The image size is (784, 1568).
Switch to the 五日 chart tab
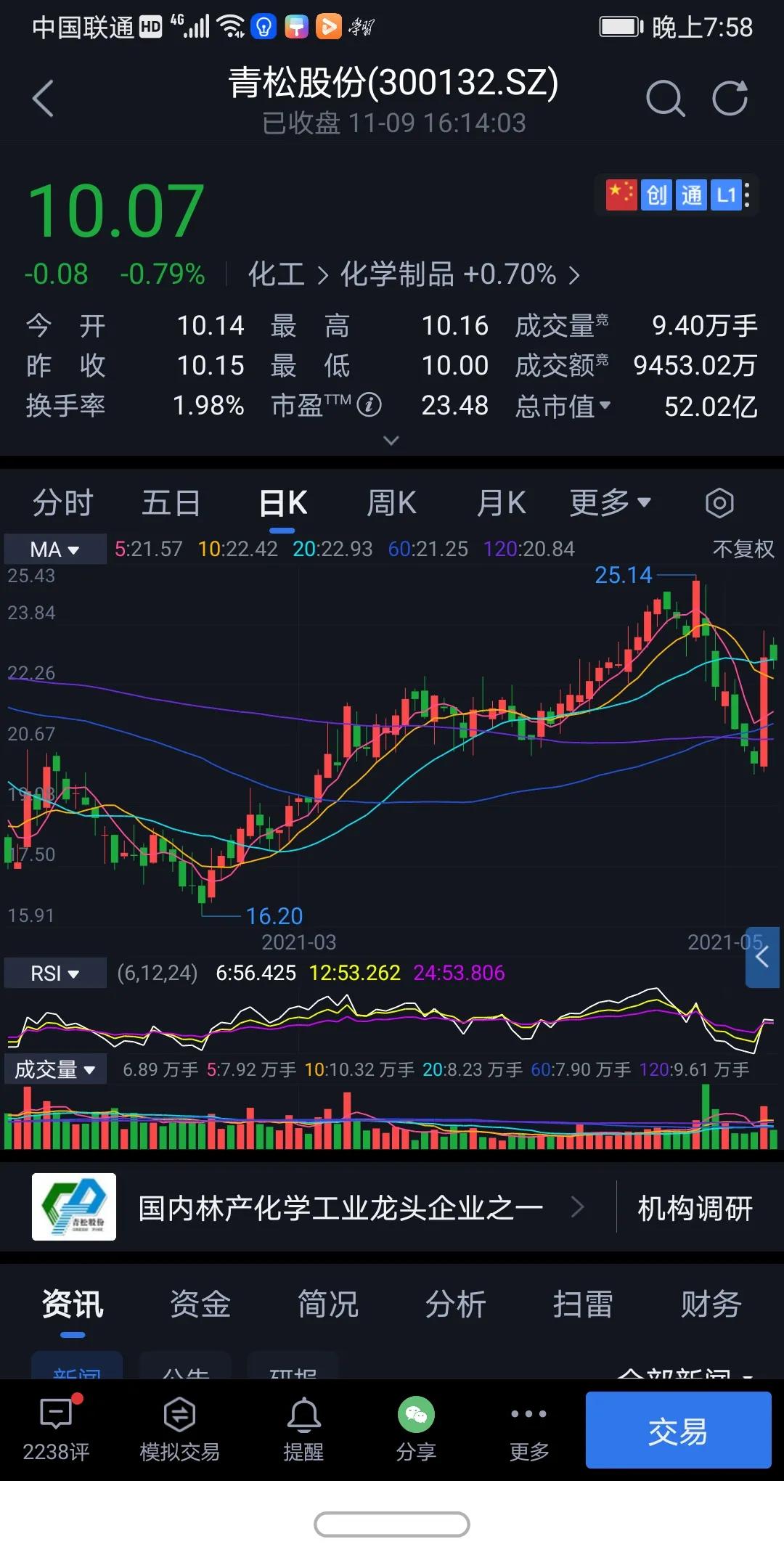tap(171, 503)
